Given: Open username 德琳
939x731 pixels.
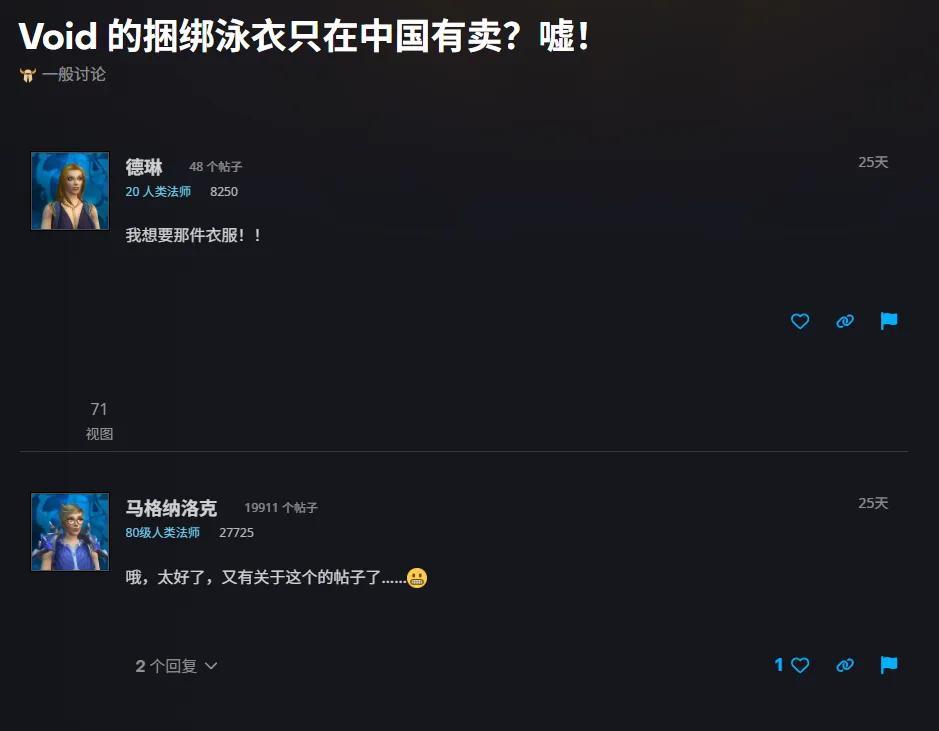Looking at the screenshot, I should point(144,167).
